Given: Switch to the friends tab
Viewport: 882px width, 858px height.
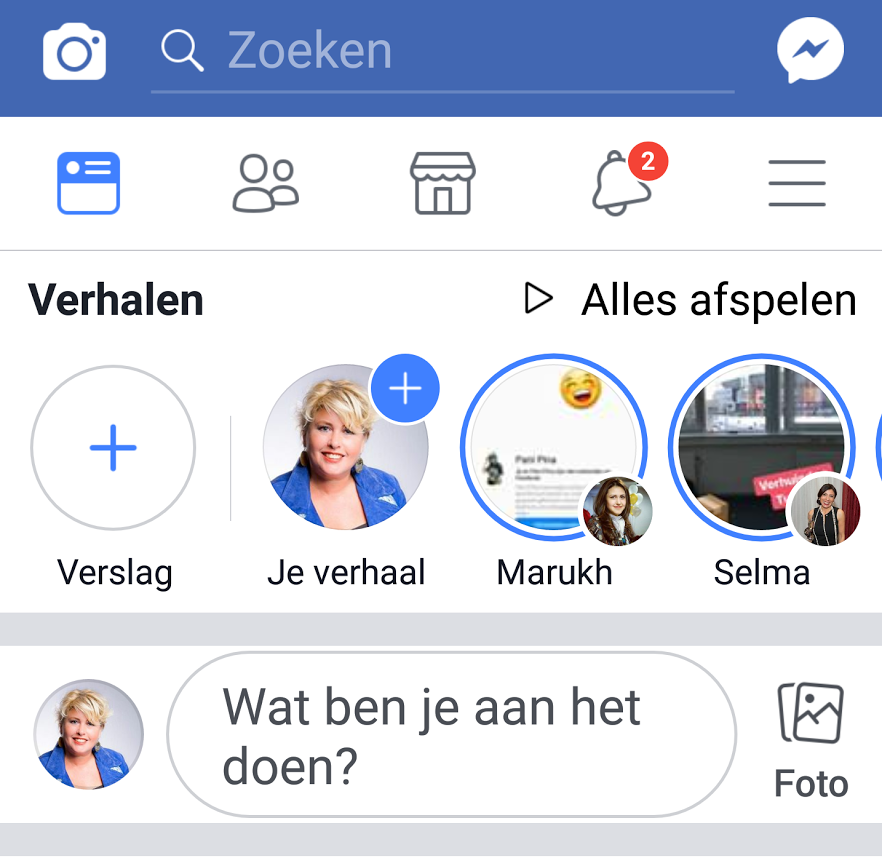Looking at the screenshot, I should pyautogui.click(x=266, y=184).
